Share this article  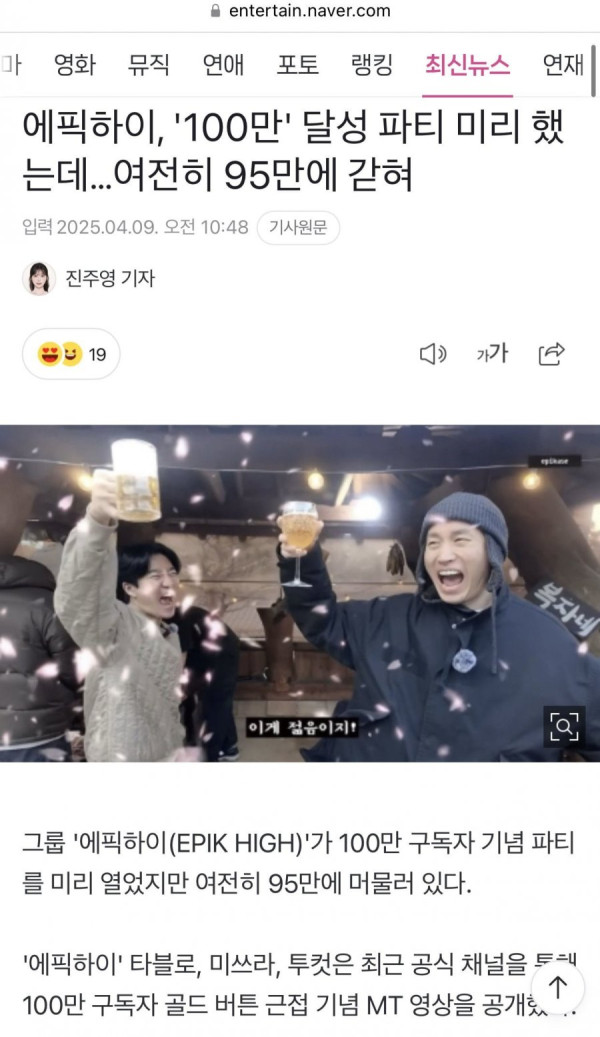552,354
